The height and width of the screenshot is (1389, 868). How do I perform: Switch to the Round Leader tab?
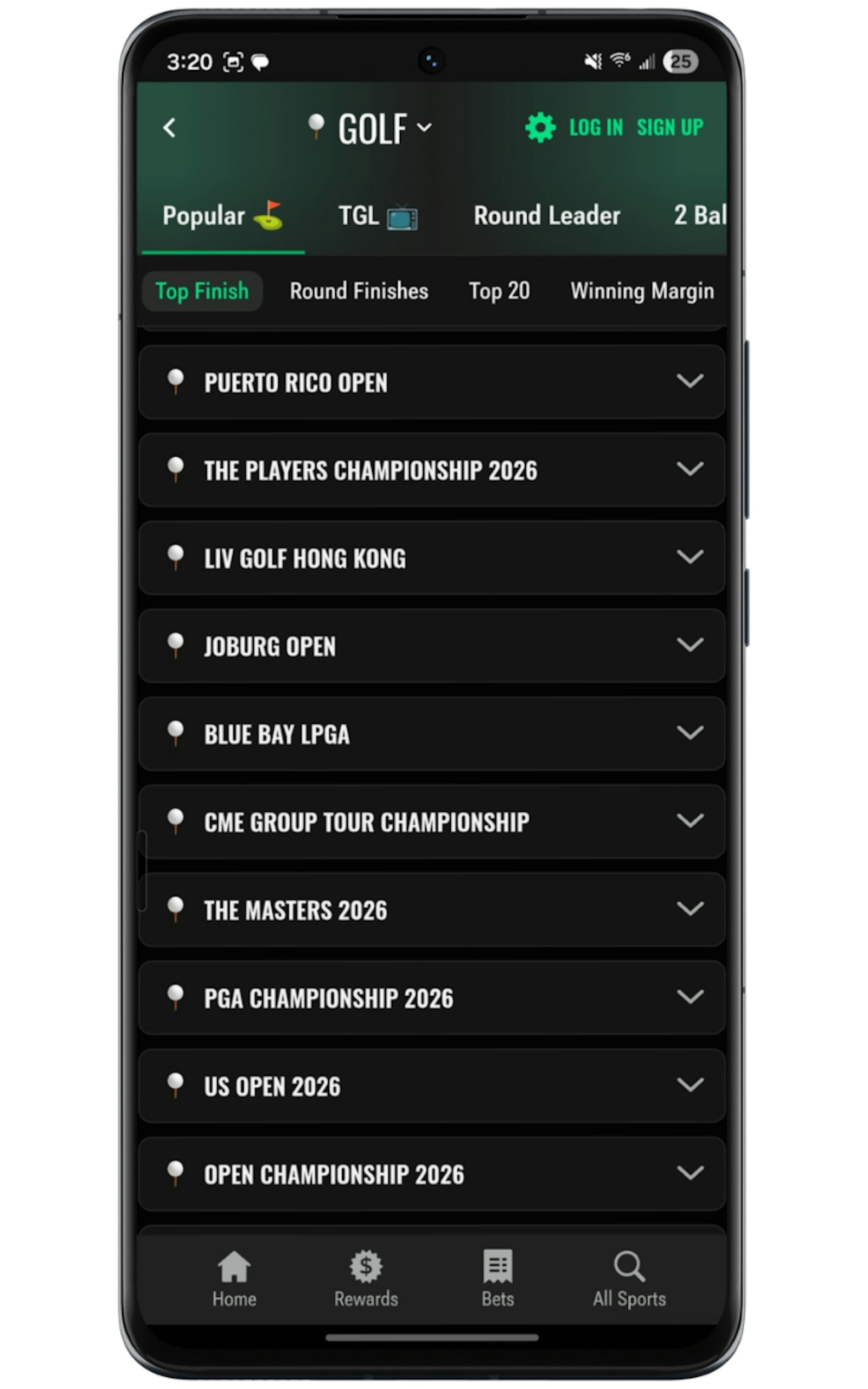pyautogui.click(x=546, y=216)
